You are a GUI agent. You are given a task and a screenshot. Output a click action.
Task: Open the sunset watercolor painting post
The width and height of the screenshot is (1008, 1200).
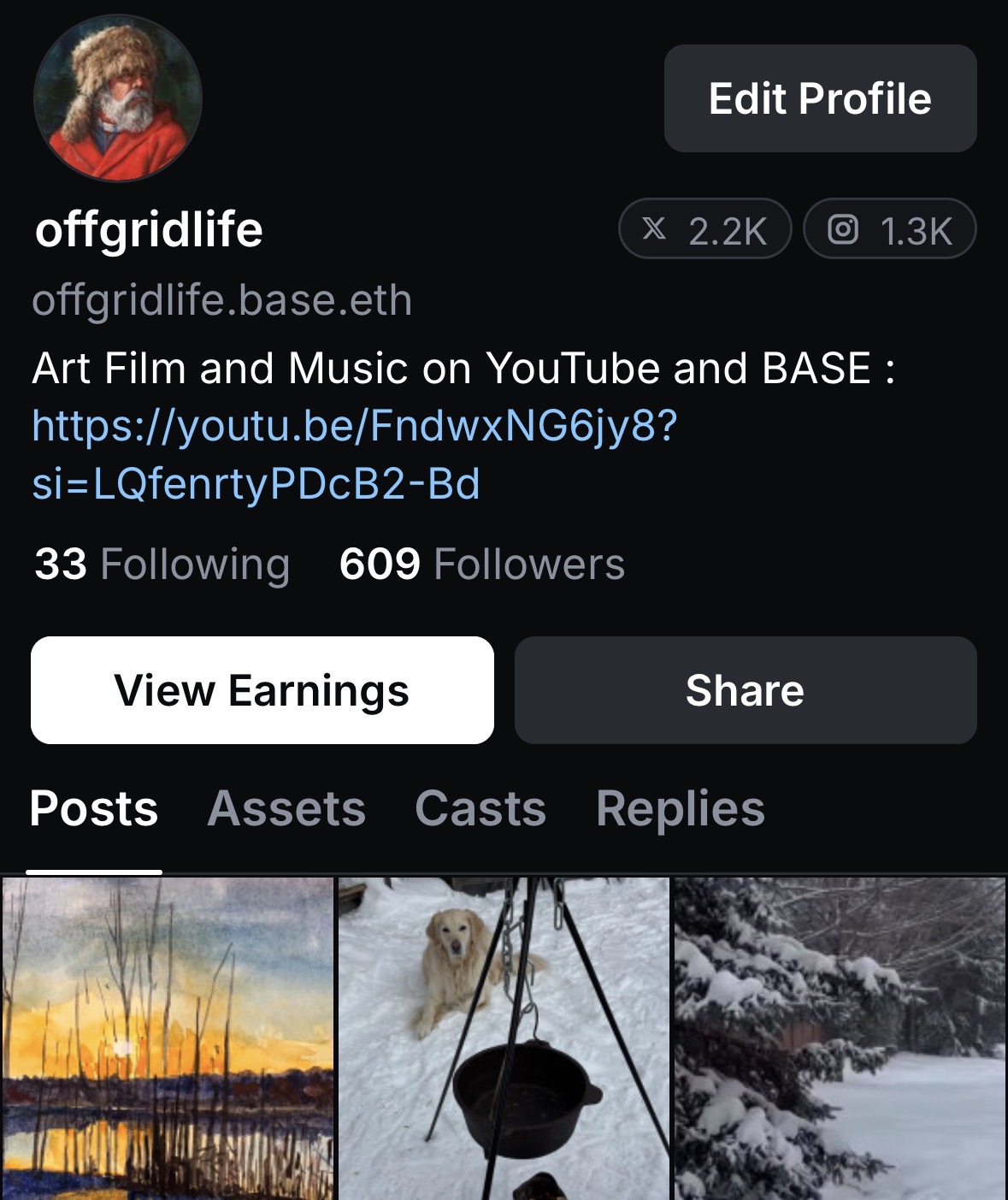(168, 1038)
